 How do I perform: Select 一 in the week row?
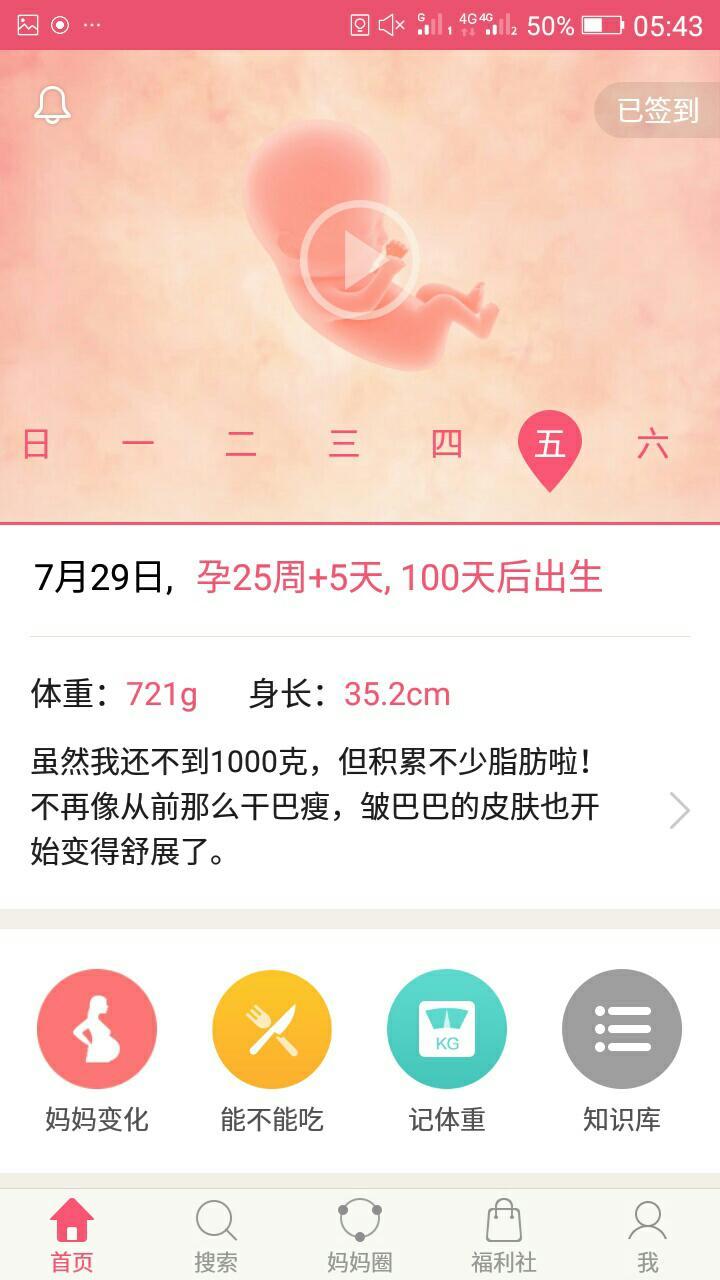click(138, 443)
